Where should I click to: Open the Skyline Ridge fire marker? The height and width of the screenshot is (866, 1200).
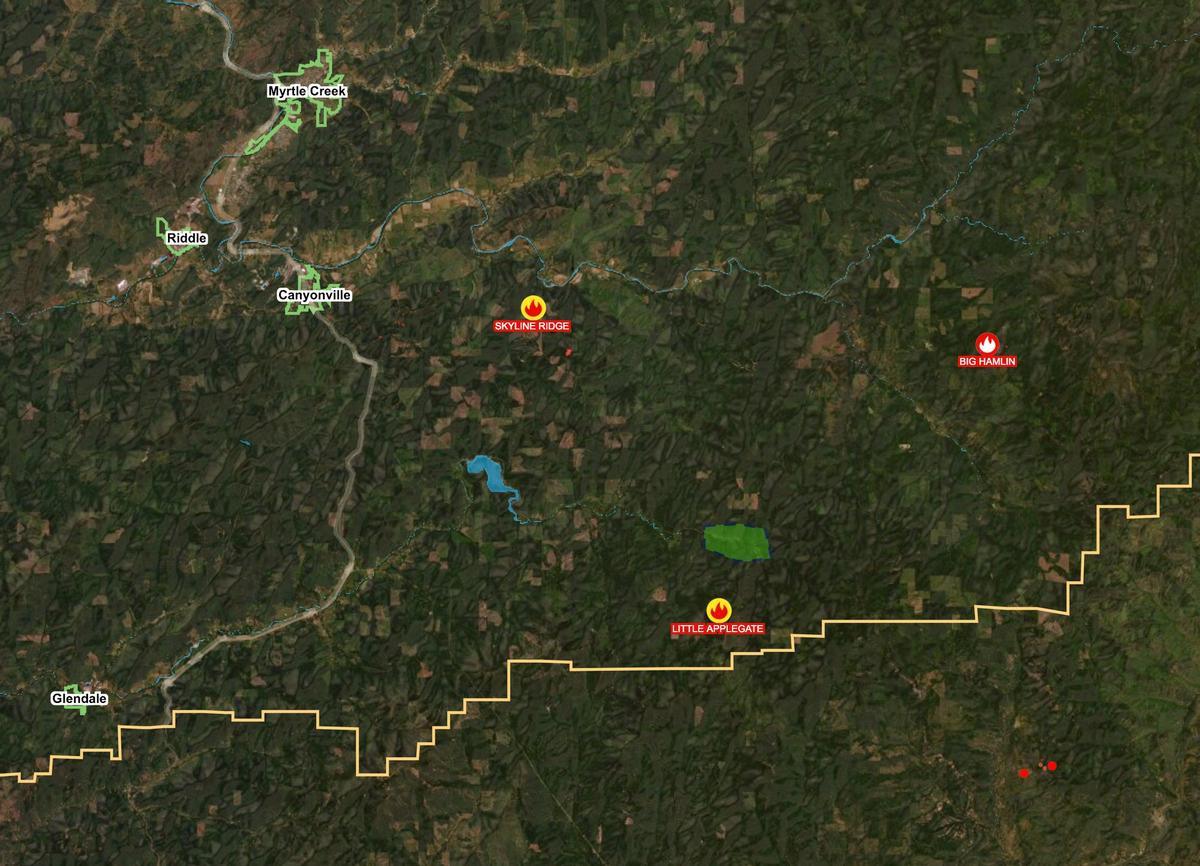[x=533, y=308]
